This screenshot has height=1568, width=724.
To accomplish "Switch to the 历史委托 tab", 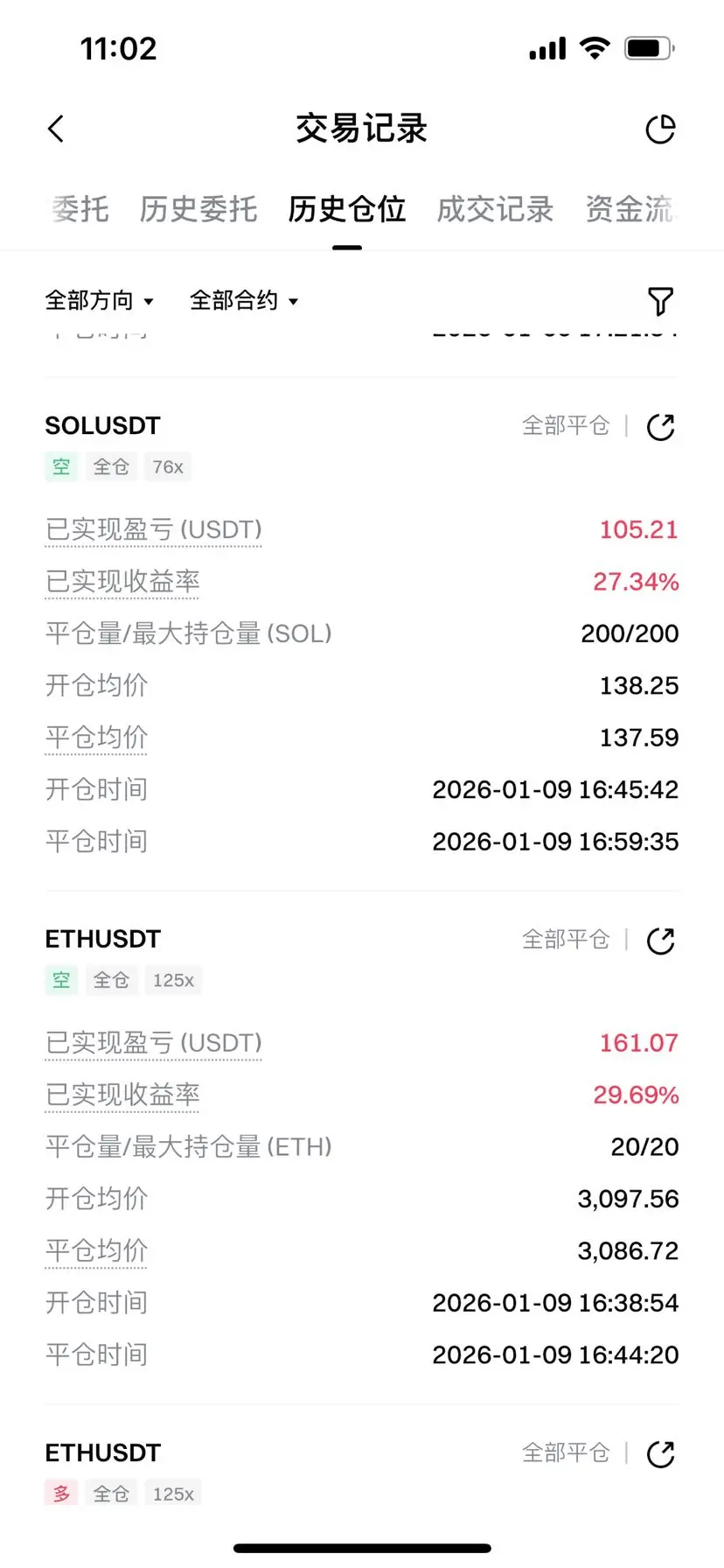I will 198,209.
